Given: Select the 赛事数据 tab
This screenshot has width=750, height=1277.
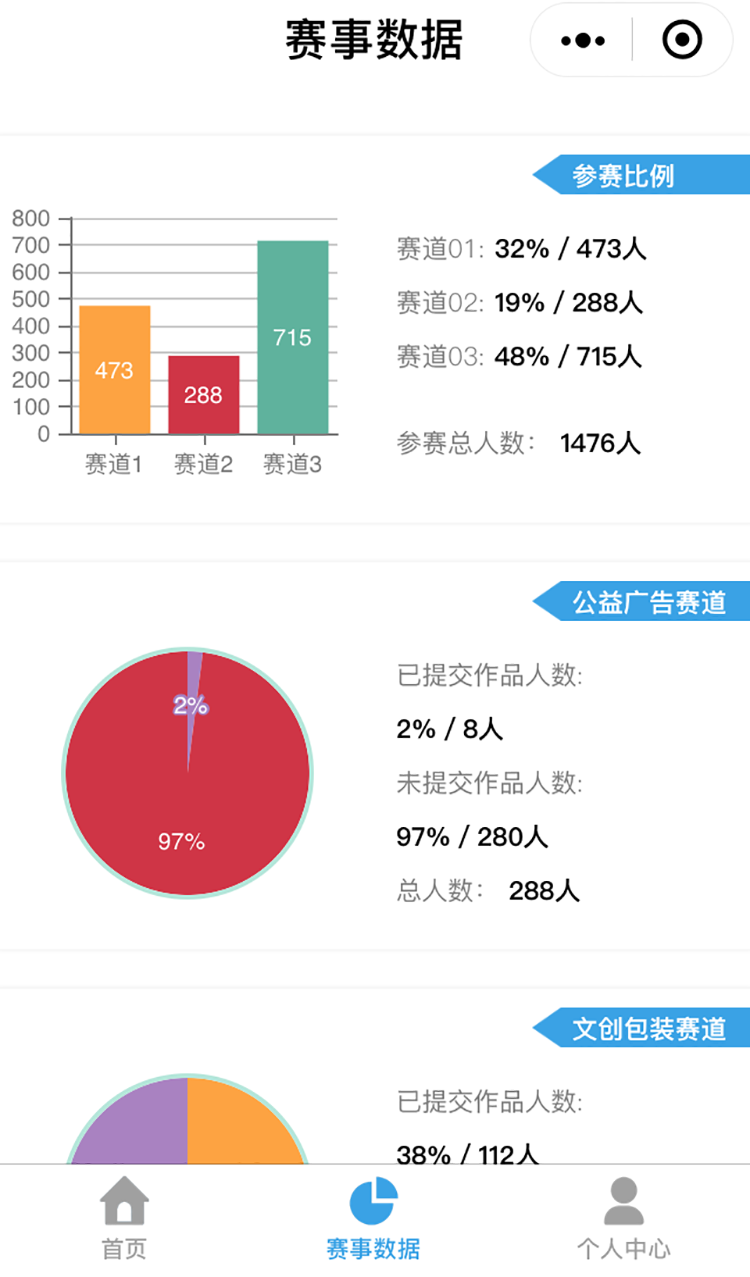Looking at the screenshot, I should pyautogui.click(x=374, y=1219).
